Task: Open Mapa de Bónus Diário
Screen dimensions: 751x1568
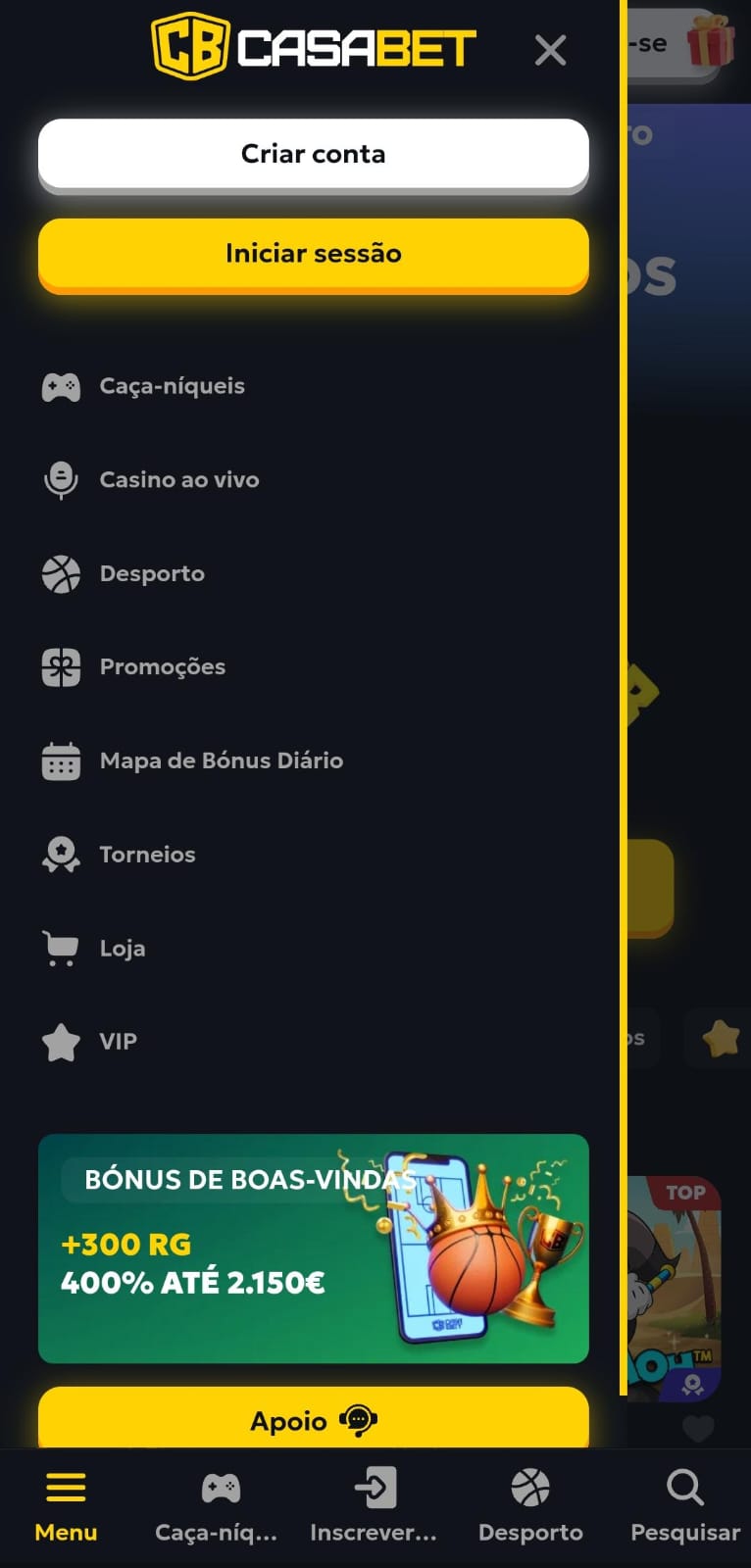Action: (221, 761)
